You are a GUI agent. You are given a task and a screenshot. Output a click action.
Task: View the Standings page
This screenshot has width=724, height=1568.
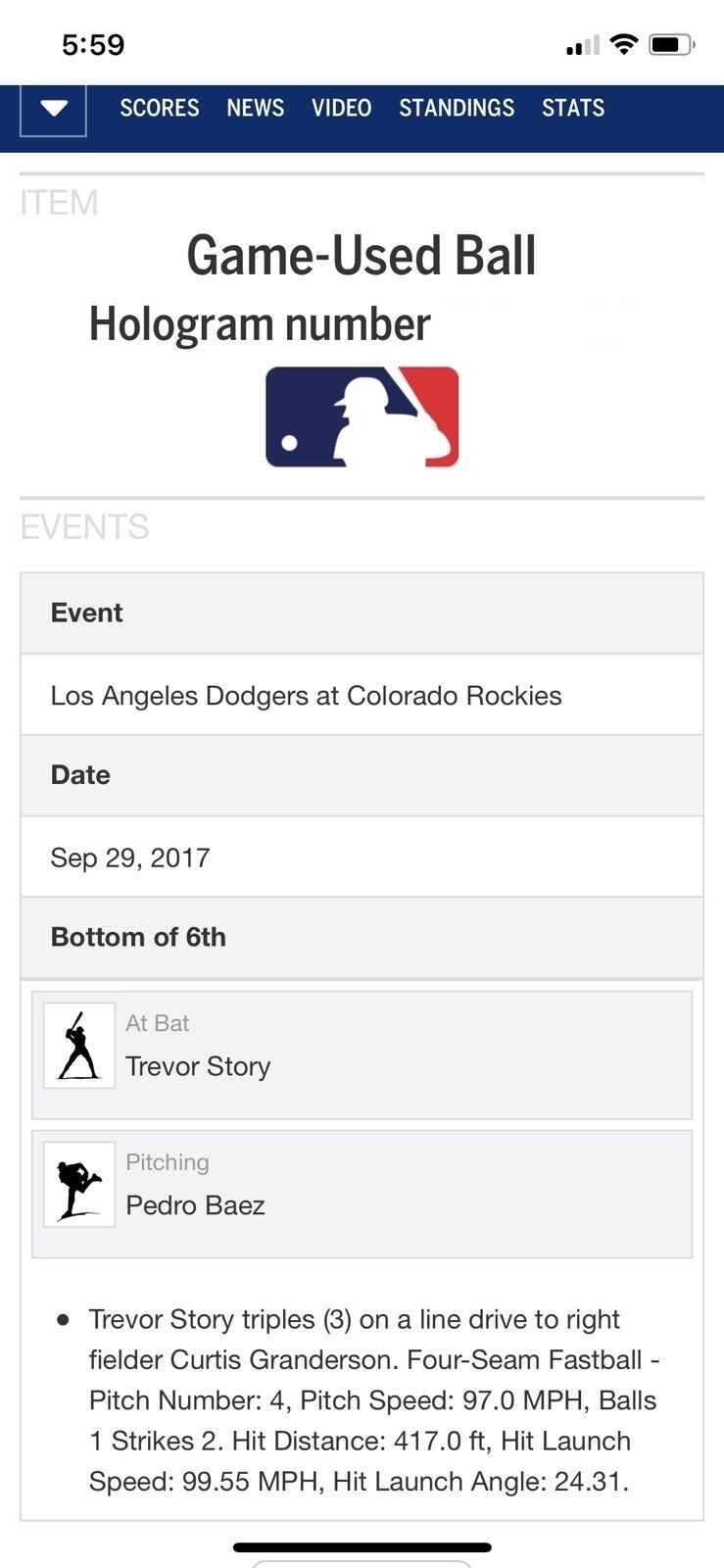[x=457, y=108]
